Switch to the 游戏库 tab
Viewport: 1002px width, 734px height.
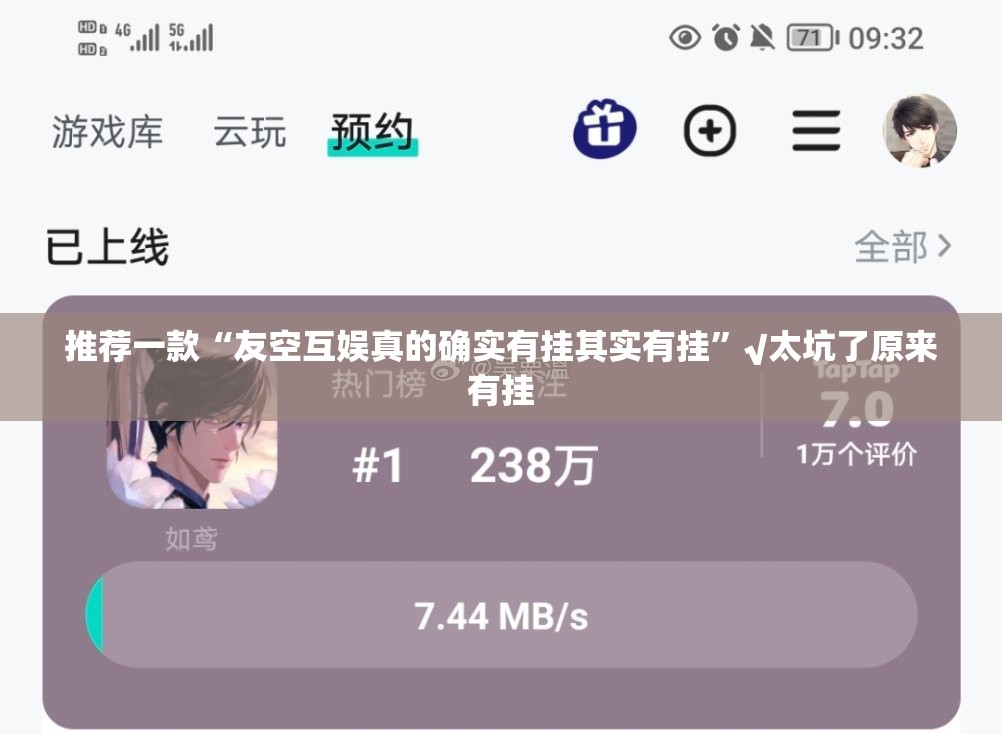tap(107, 132)
